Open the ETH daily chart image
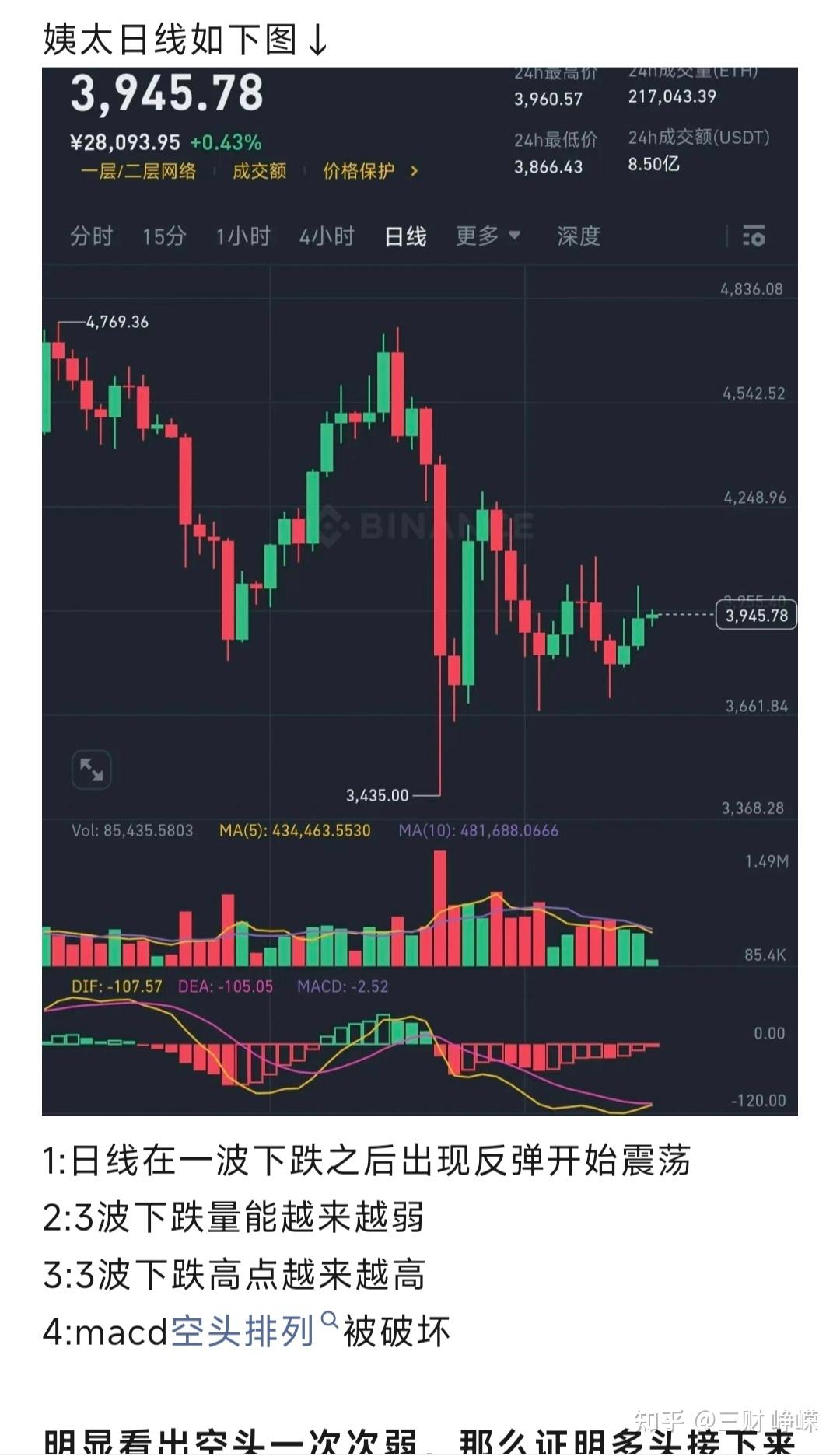 pos(420,591)
